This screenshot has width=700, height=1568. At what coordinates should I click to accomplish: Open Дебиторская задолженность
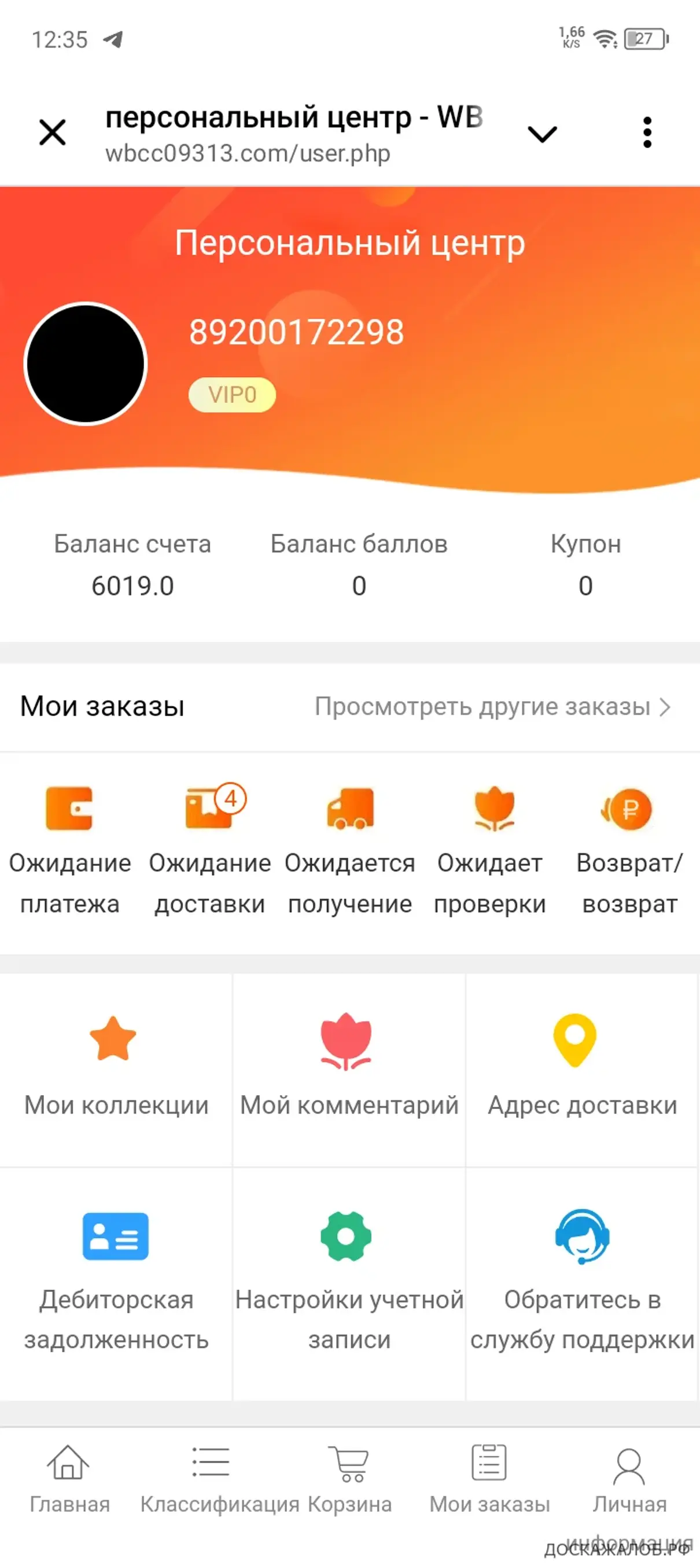coord(116,1283)
